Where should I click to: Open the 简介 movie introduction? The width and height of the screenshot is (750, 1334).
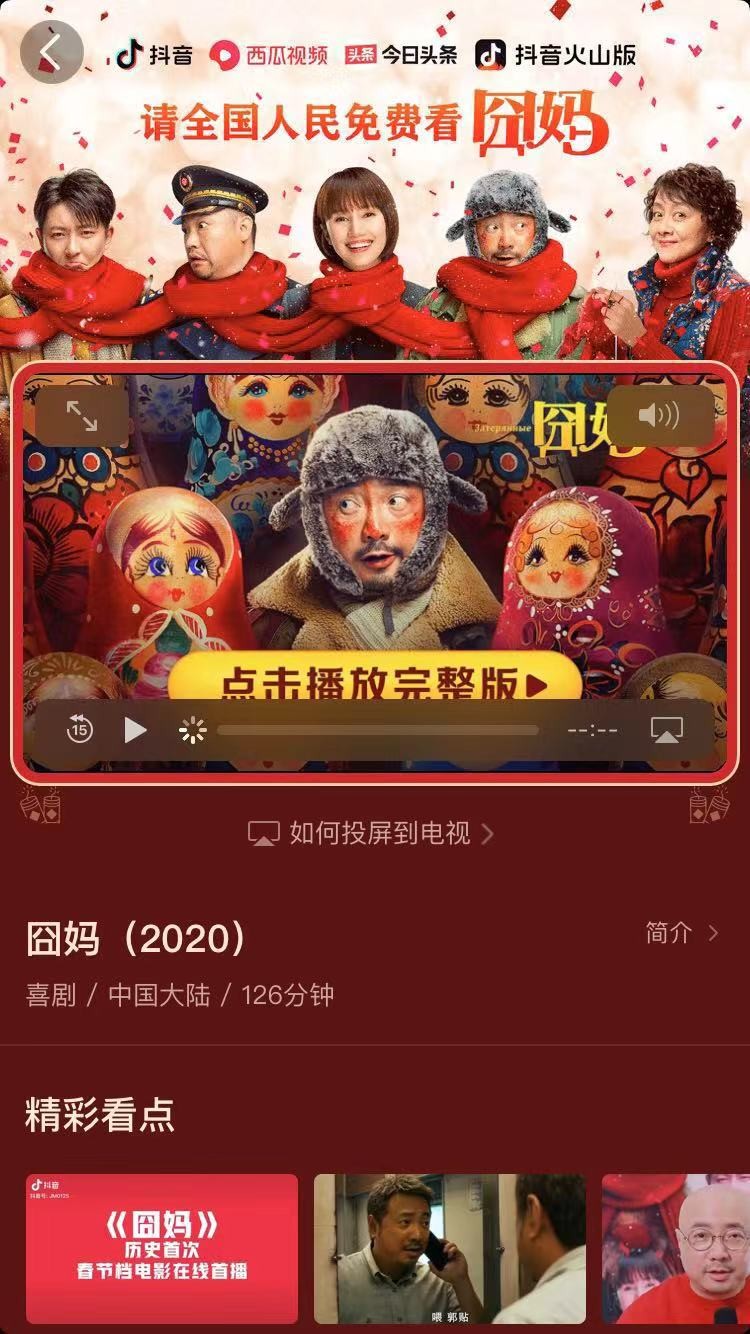coord(681,933)
